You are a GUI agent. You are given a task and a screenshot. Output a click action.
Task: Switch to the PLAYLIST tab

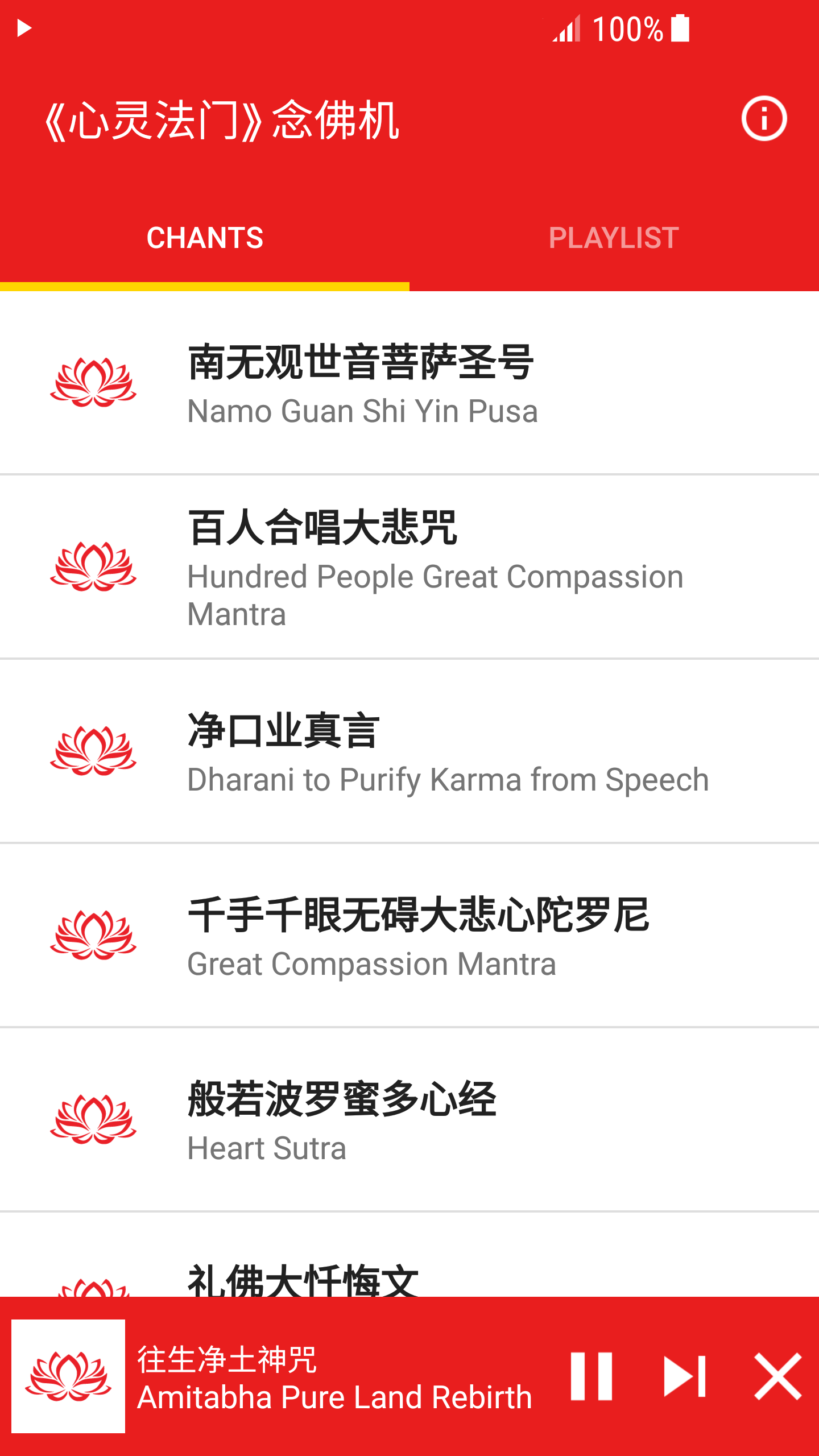614,238
